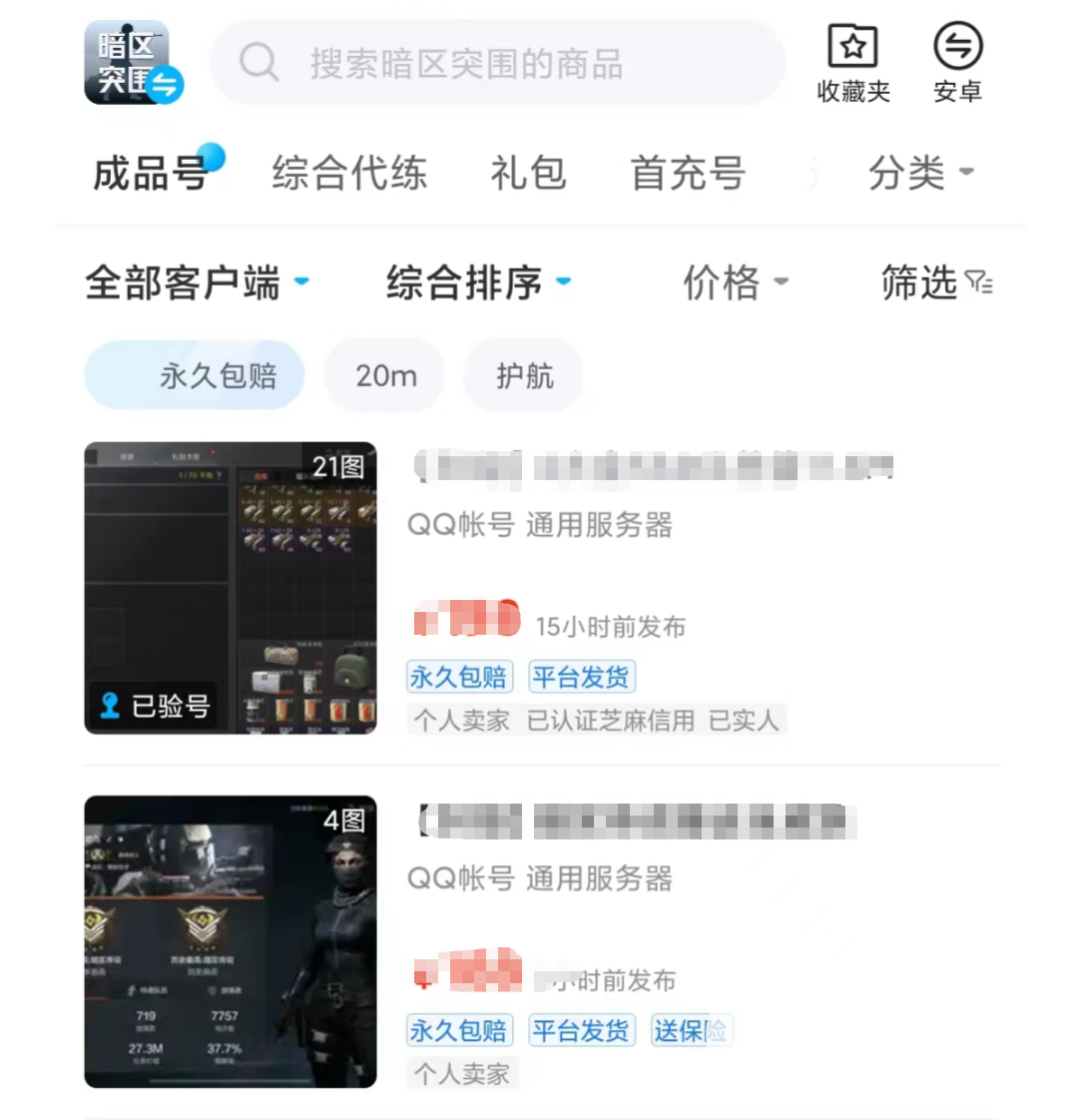Open the listing with 4图 screenshot

231,941
